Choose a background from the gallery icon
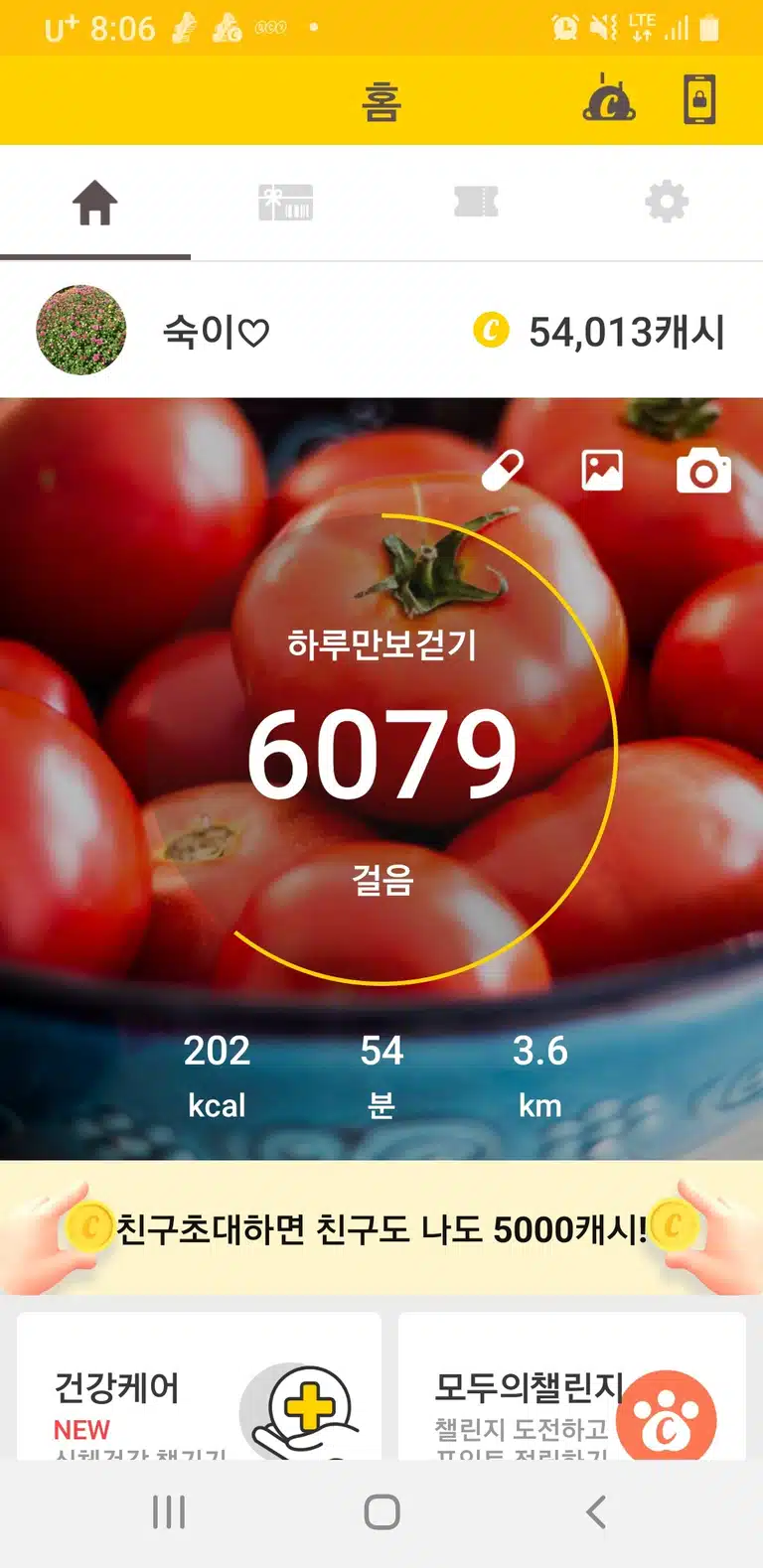 click(602, 471)
